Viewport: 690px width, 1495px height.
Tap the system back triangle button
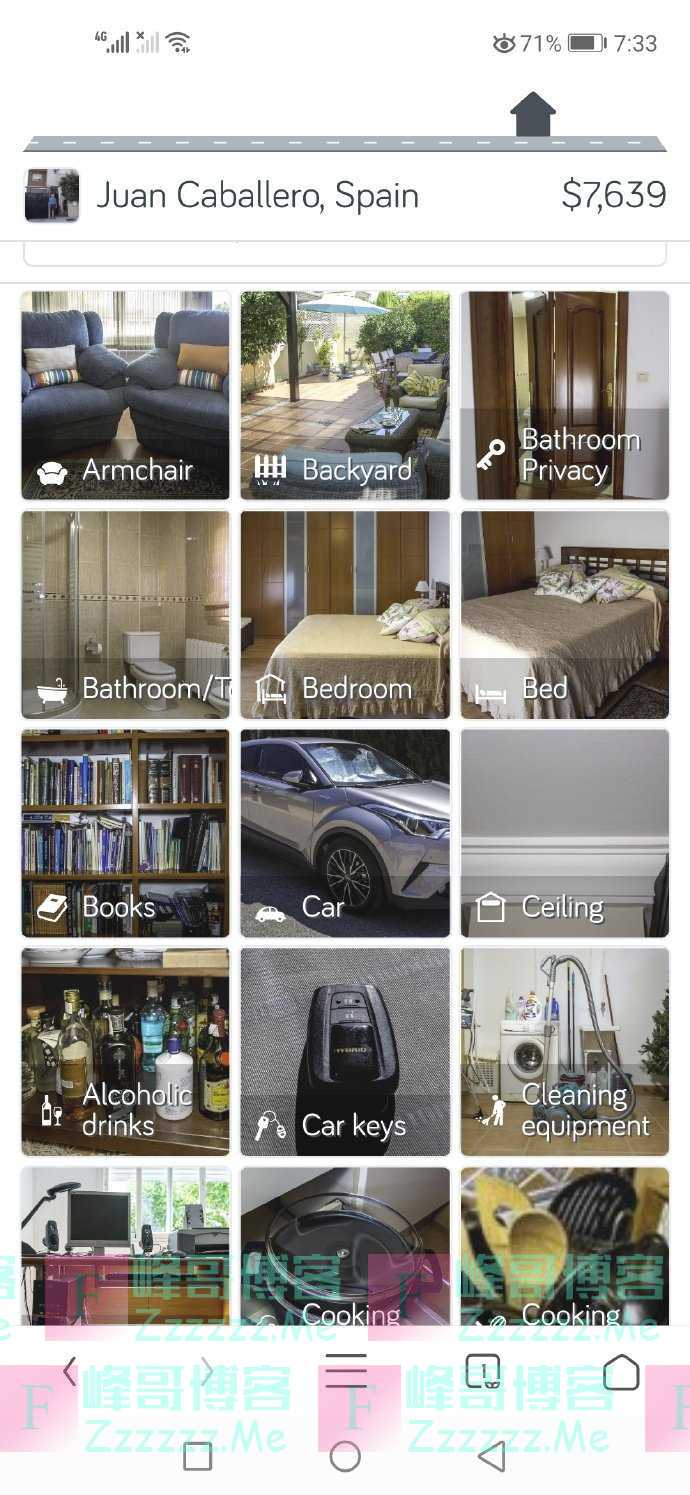point(491,1456)
